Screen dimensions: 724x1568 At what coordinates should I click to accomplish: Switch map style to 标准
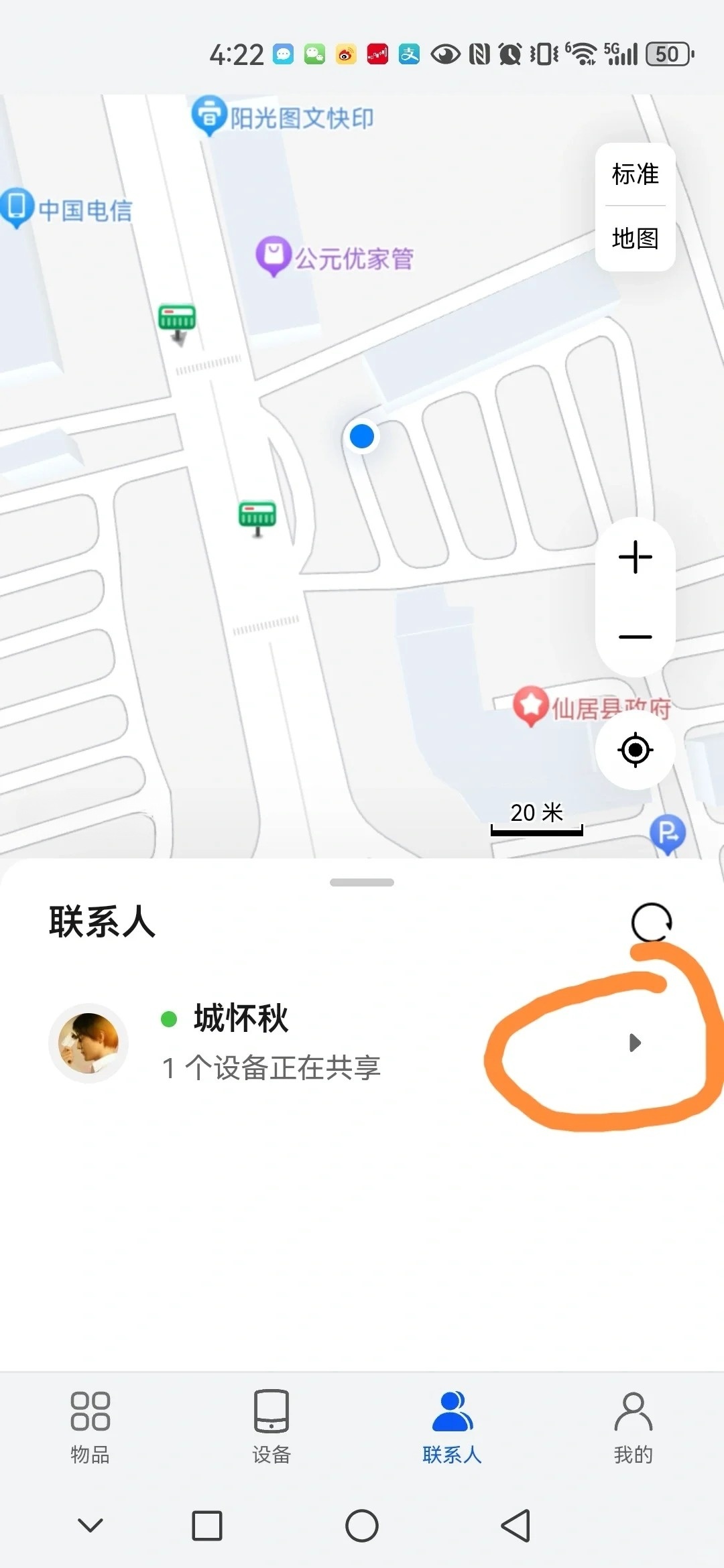coord(635,174)
